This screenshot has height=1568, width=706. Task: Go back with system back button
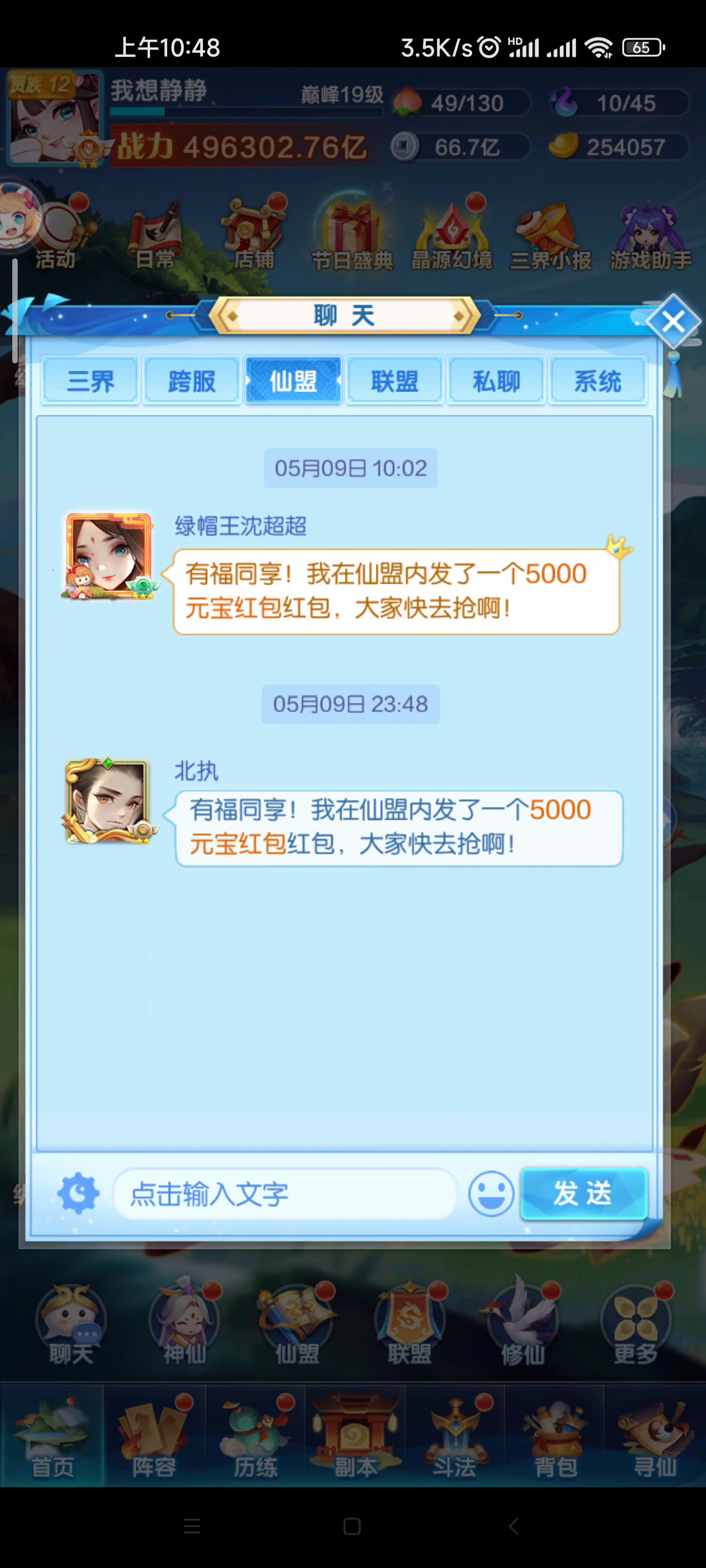(x=513, y=1526)
